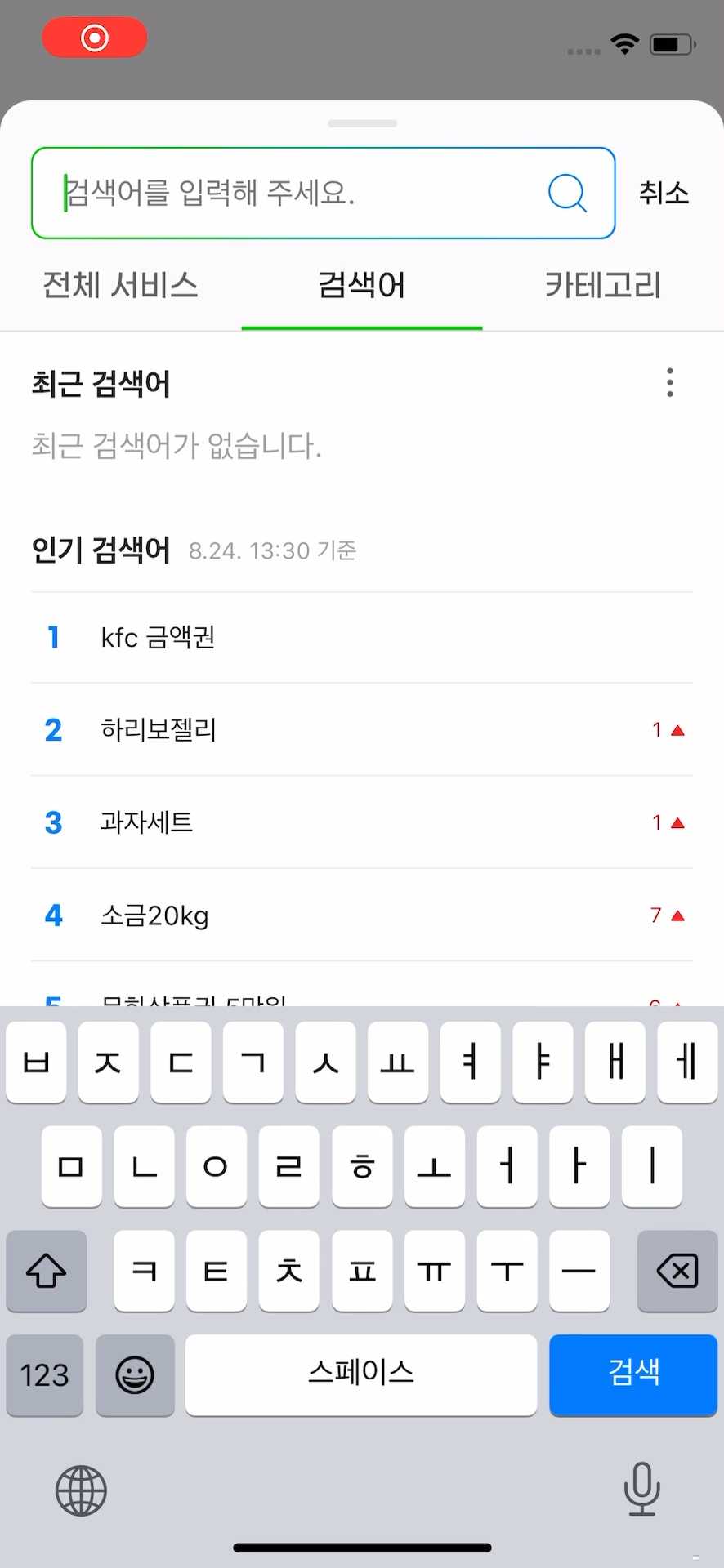Screen dimensions: 724x1568
Task: Tap the blue 검색 key on keyboard
Action: pyautogui.click(x=633, y=1374)
